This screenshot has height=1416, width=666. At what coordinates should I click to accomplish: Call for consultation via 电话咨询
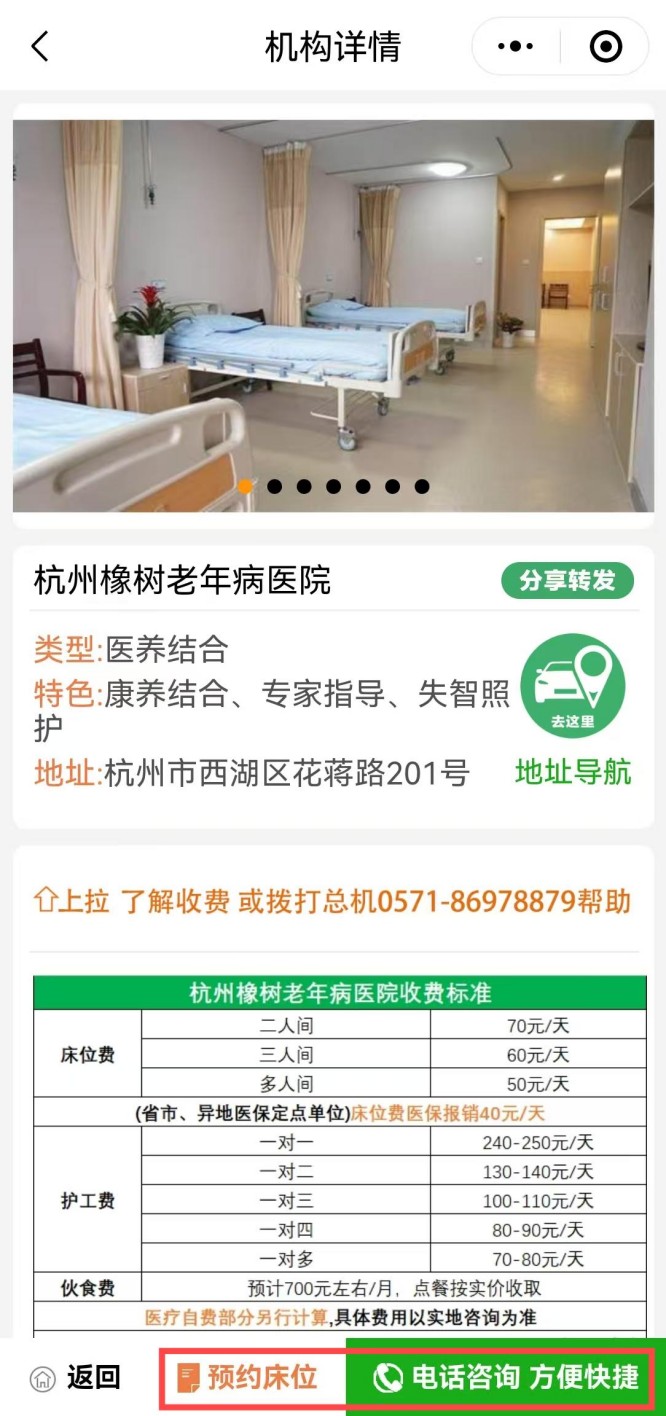tap(504, 1378)
